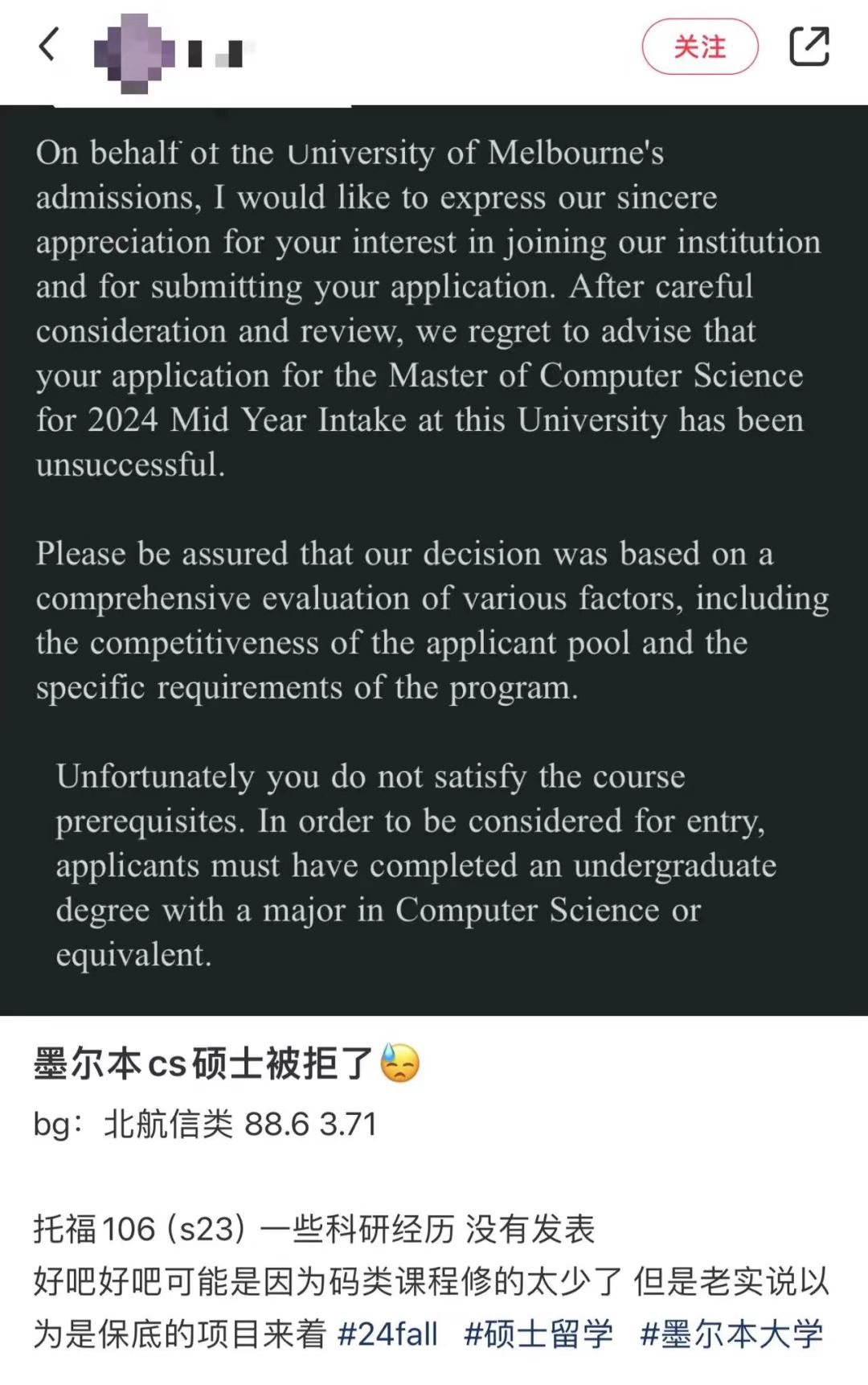Open the #24fall hashtag
This screenshot has width=868, height=1385.
click(x=387, y=1334)
